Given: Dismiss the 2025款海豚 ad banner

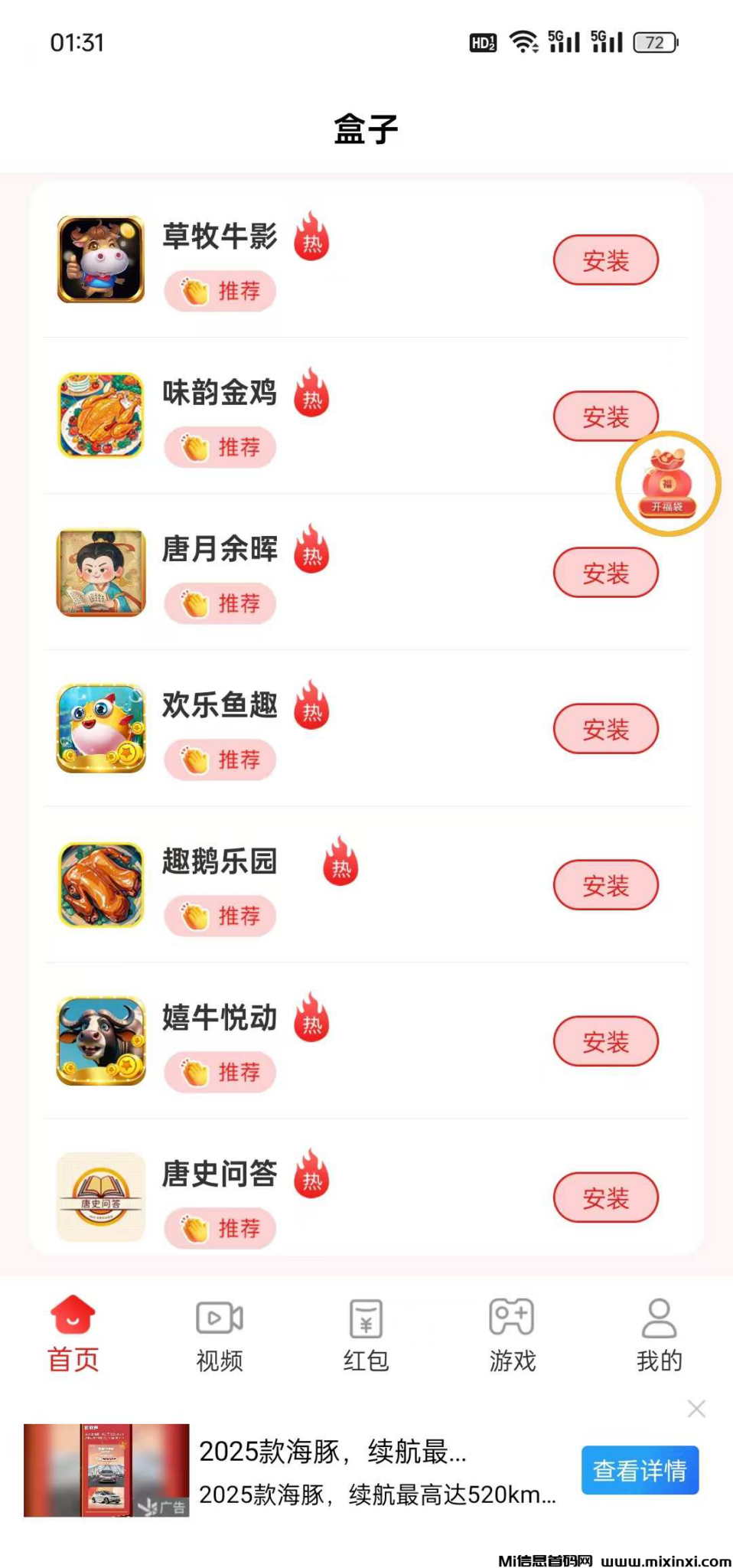Looking at the screenshot, I should (x=696, y=1409).
